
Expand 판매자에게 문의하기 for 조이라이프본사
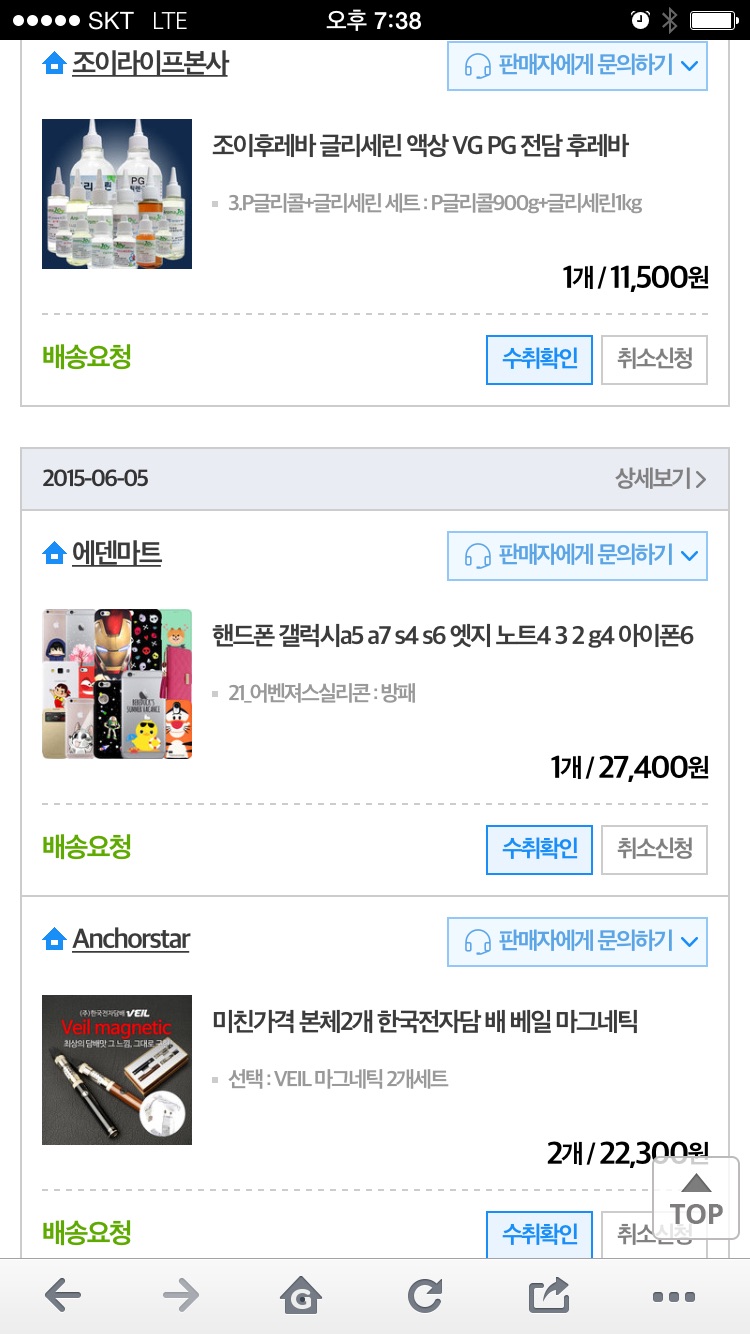click(577, 66)
